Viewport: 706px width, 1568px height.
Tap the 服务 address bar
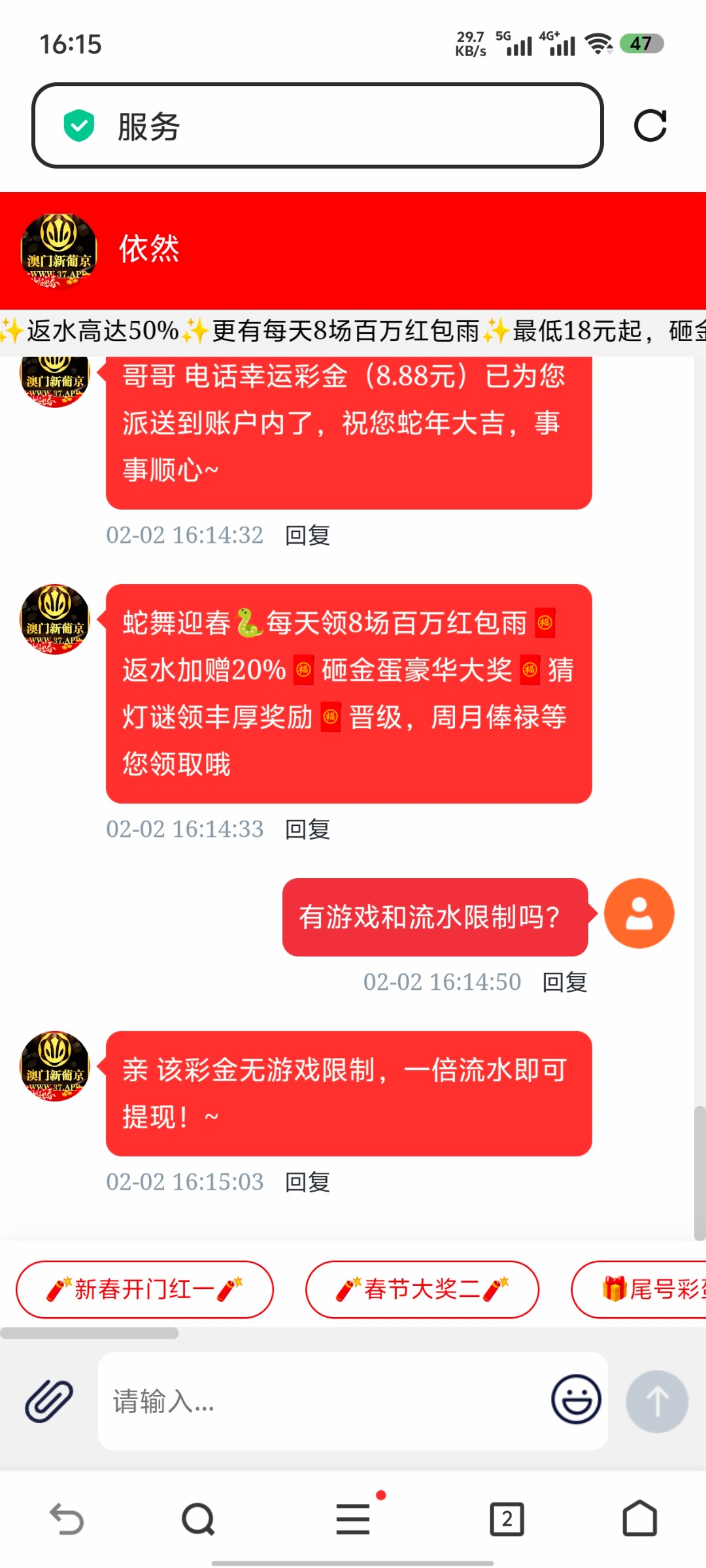(x=317, y=125)
